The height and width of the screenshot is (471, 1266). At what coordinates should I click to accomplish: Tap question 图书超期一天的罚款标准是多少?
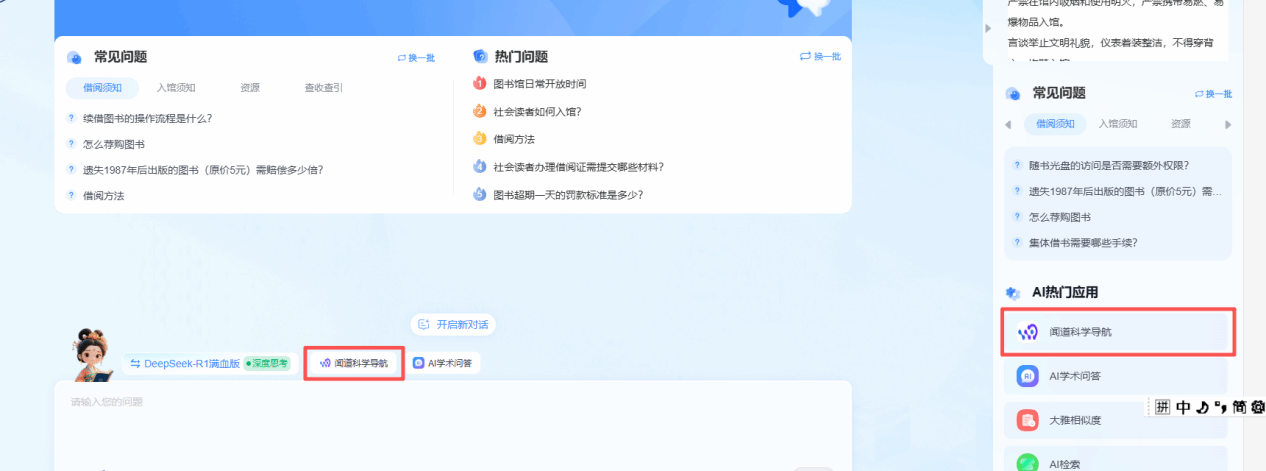[567, 195]
